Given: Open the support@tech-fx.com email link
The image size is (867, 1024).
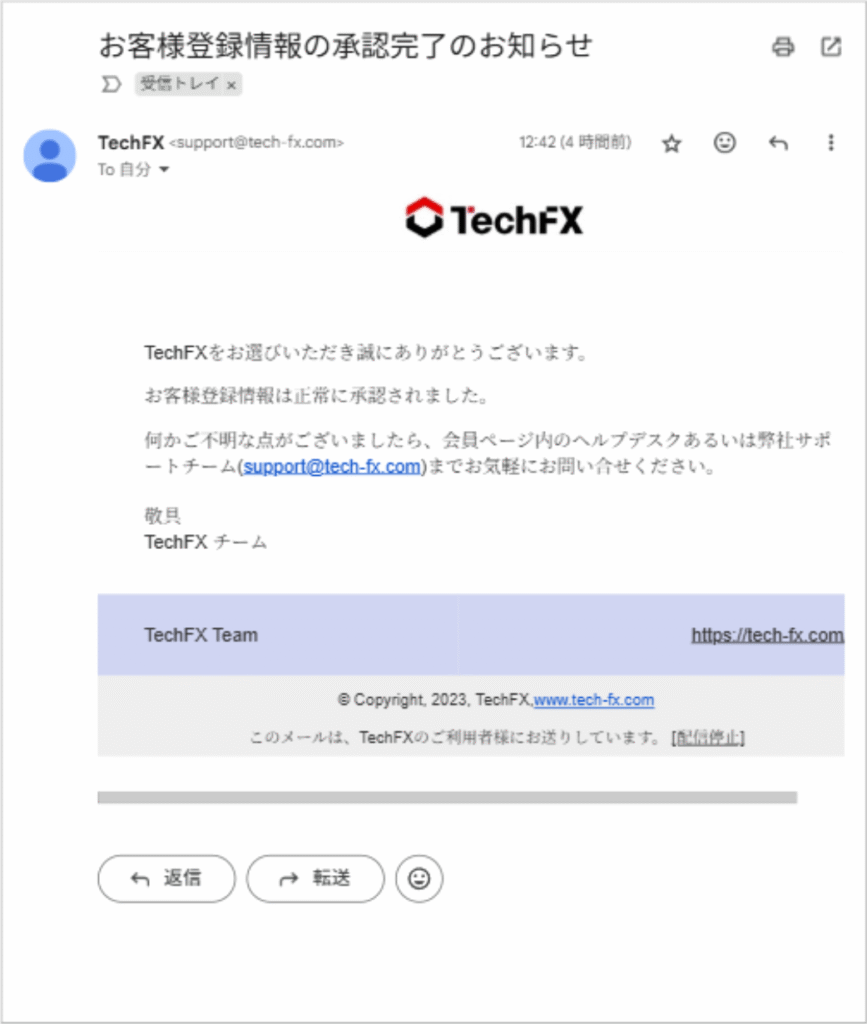Looking at the screenshot, I should coord(332,466).
